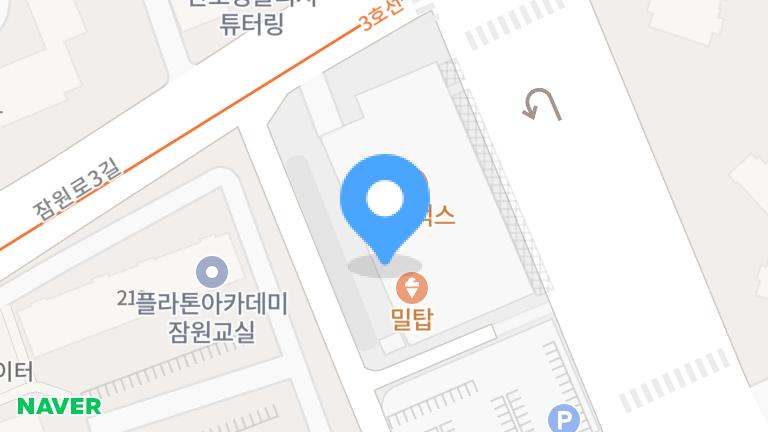The image size is (768, 432).
Task: Open the parking lot P marker
Action: [565, 420]
